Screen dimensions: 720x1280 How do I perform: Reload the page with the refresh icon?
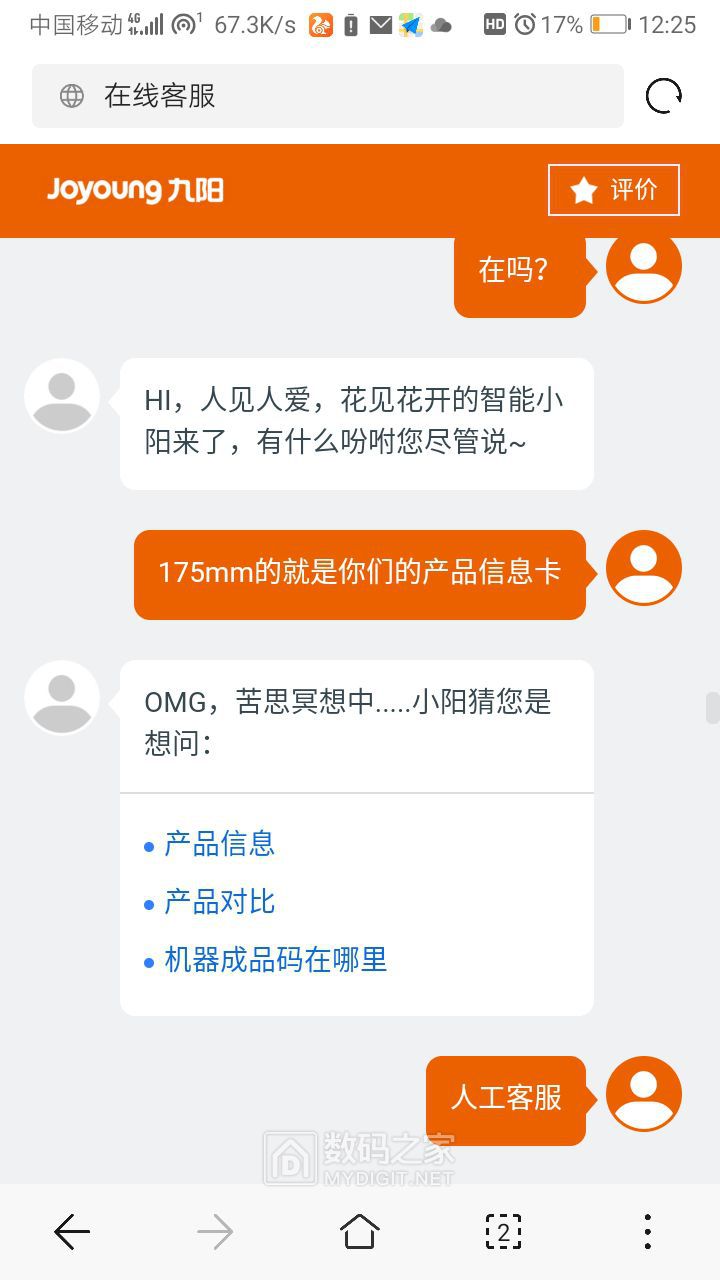point(663,97)
